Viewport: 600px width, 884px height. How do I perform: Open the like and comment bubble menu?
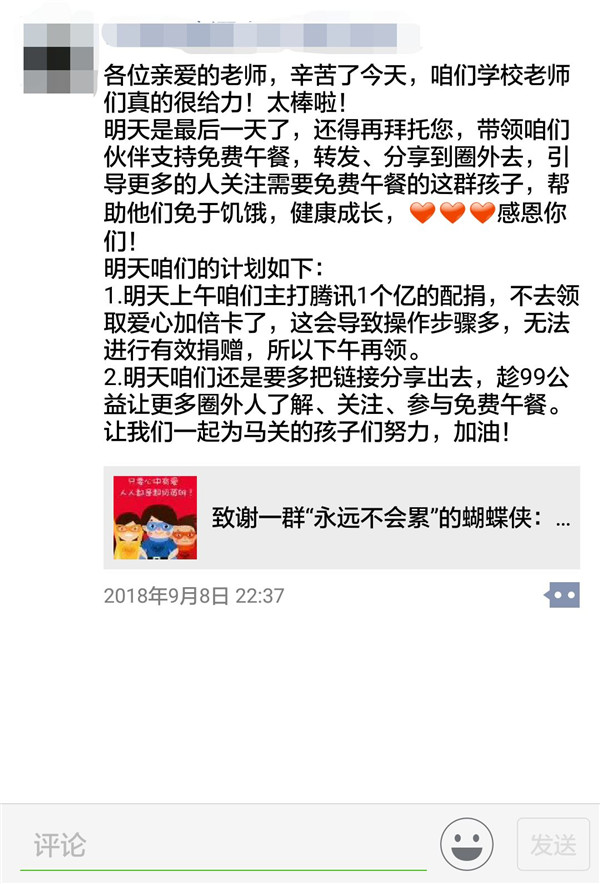pyautogui.click(x=562, y=595)
